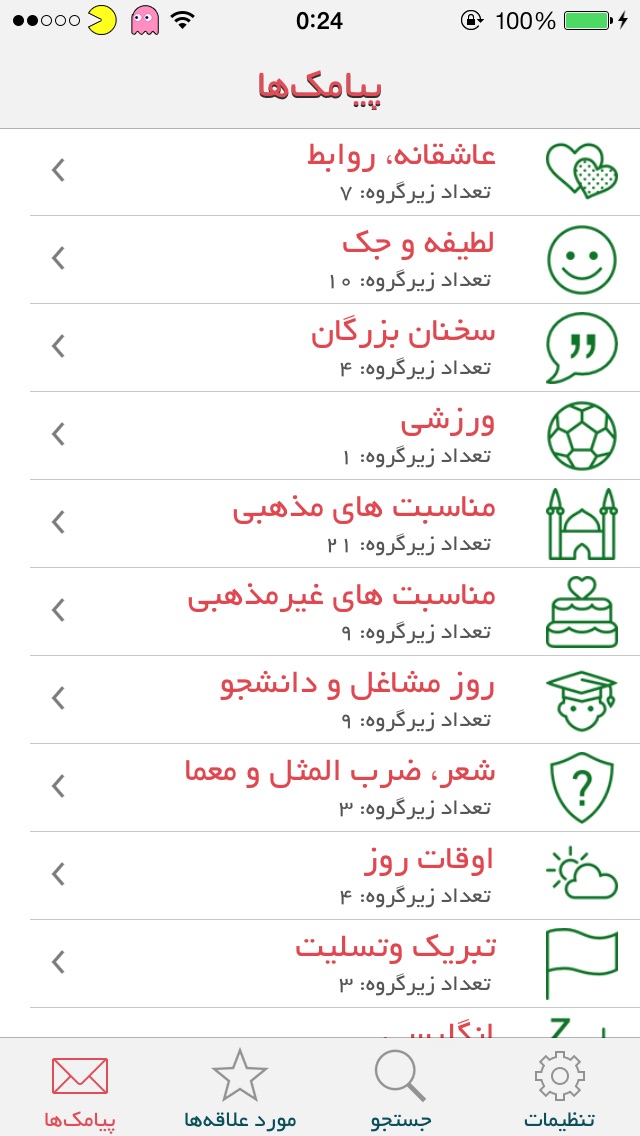Open روز مشاغل و دانشجو category
Viewport: 640px width, 1136px height.
(320, 700)
